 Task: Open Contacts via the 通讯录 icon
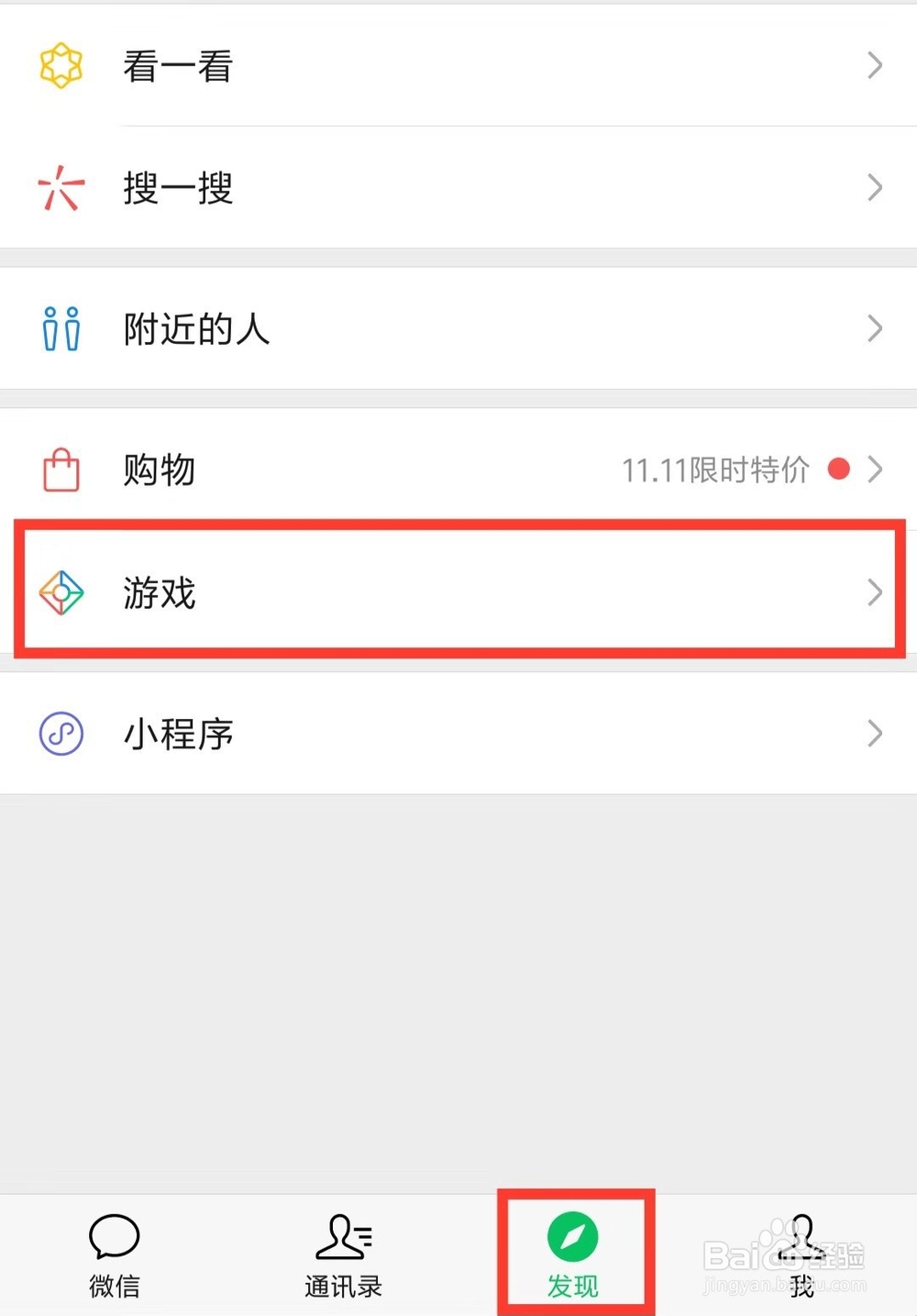click(343, 1237)
